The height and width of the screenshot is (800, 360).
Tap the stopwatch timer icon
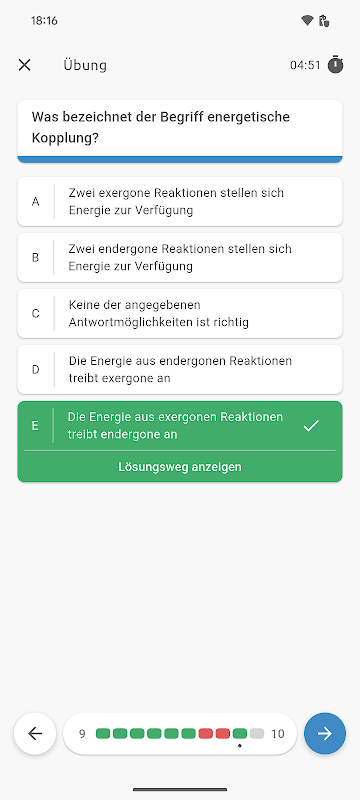click(x=335, y=65)
